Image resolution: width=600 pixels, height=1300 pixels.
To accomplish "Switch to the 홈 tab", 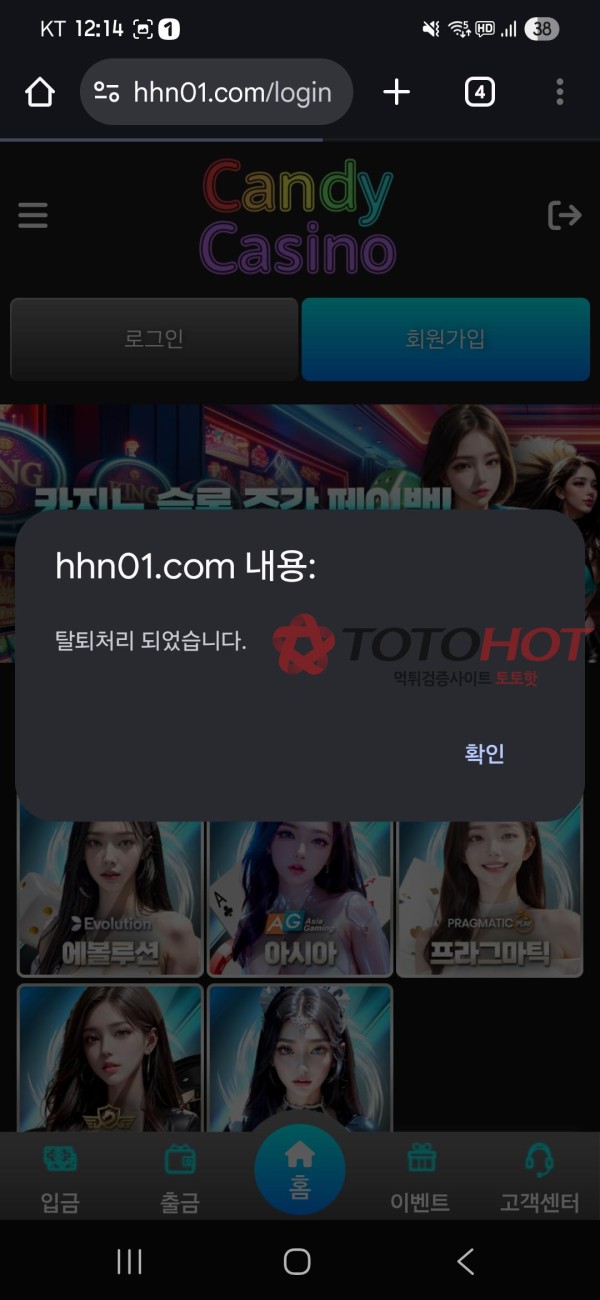I will (300, 1172).
